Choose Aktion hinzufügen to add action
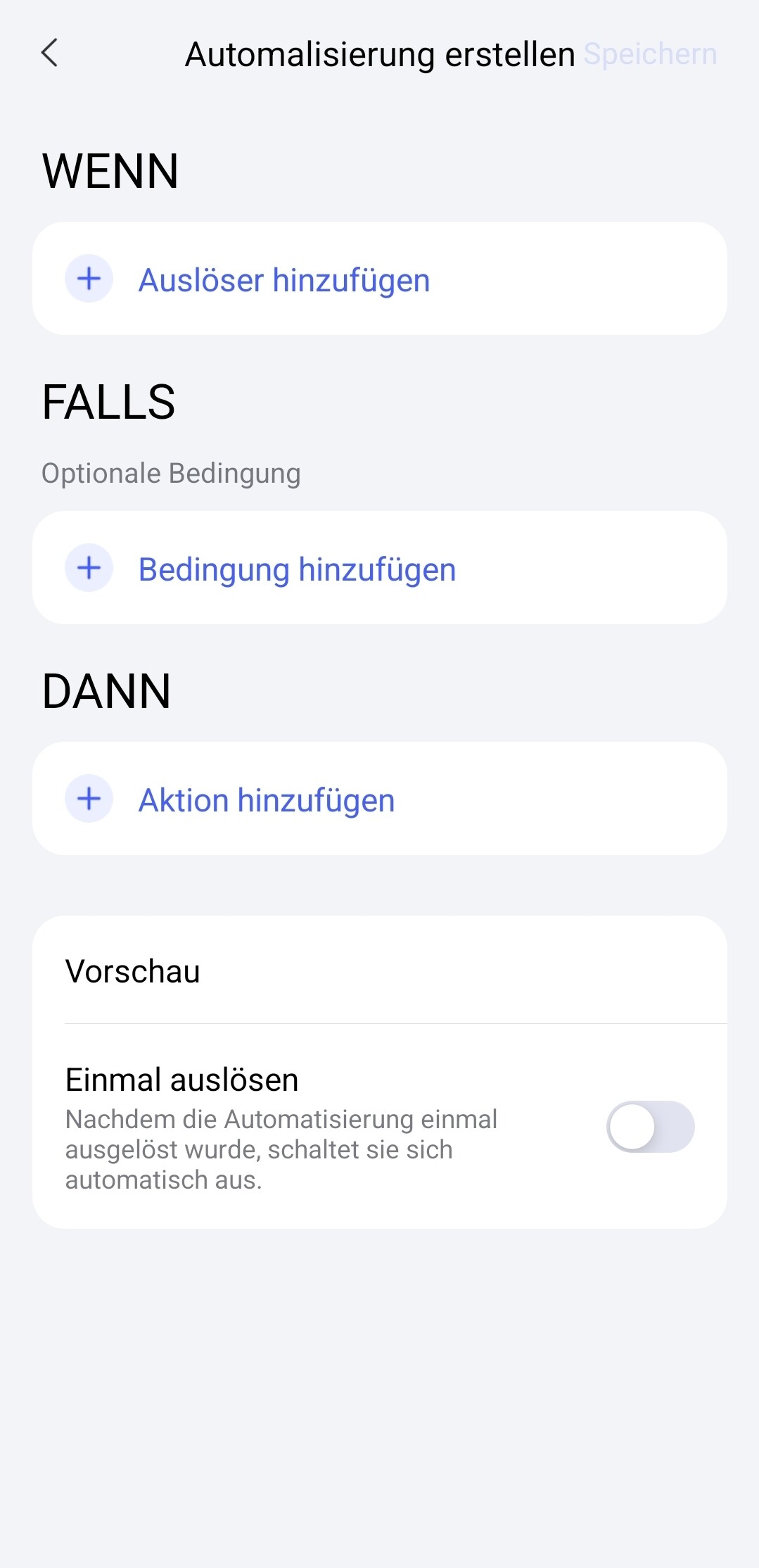 [x=266, y=799]
